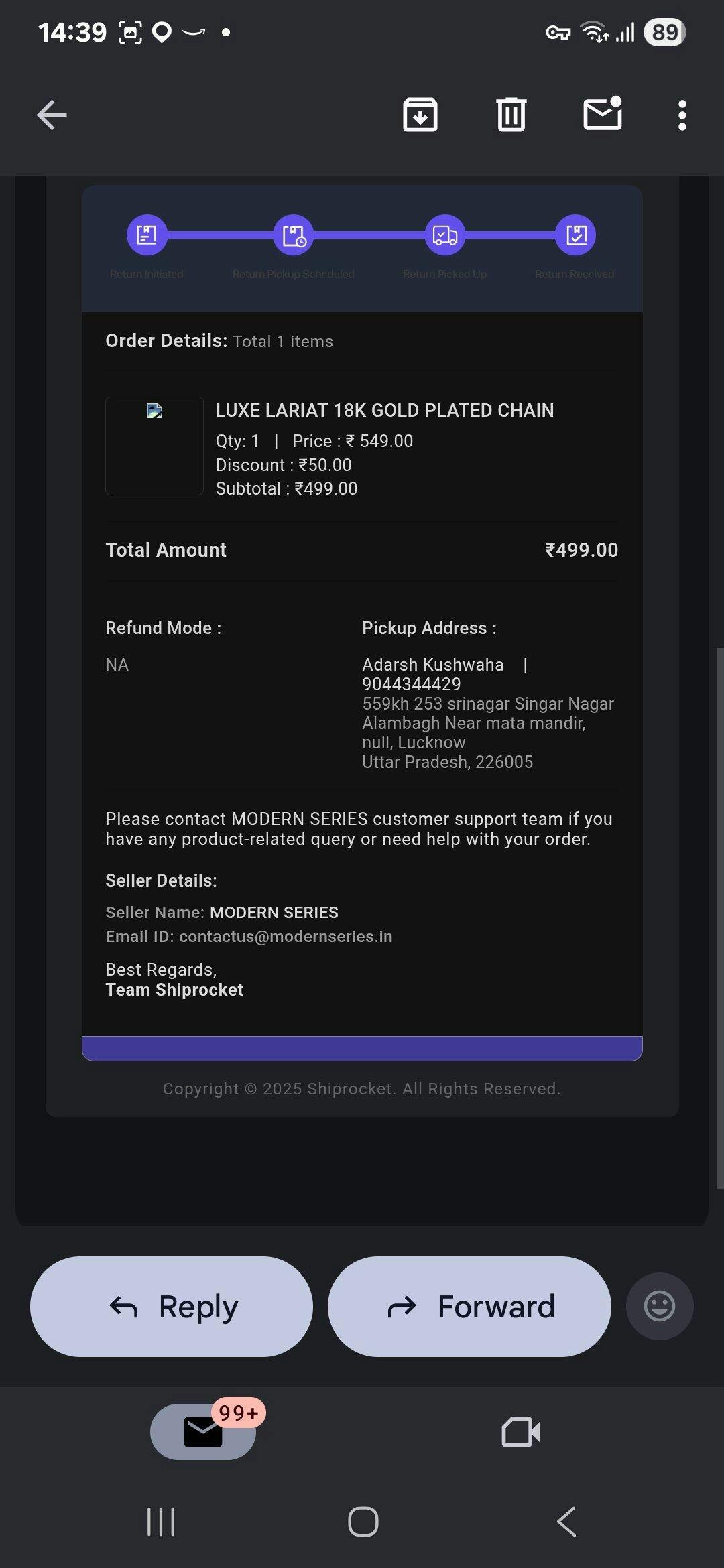
Task: Open recent apps from navigation bar
Action: [x=161, y=1521]
